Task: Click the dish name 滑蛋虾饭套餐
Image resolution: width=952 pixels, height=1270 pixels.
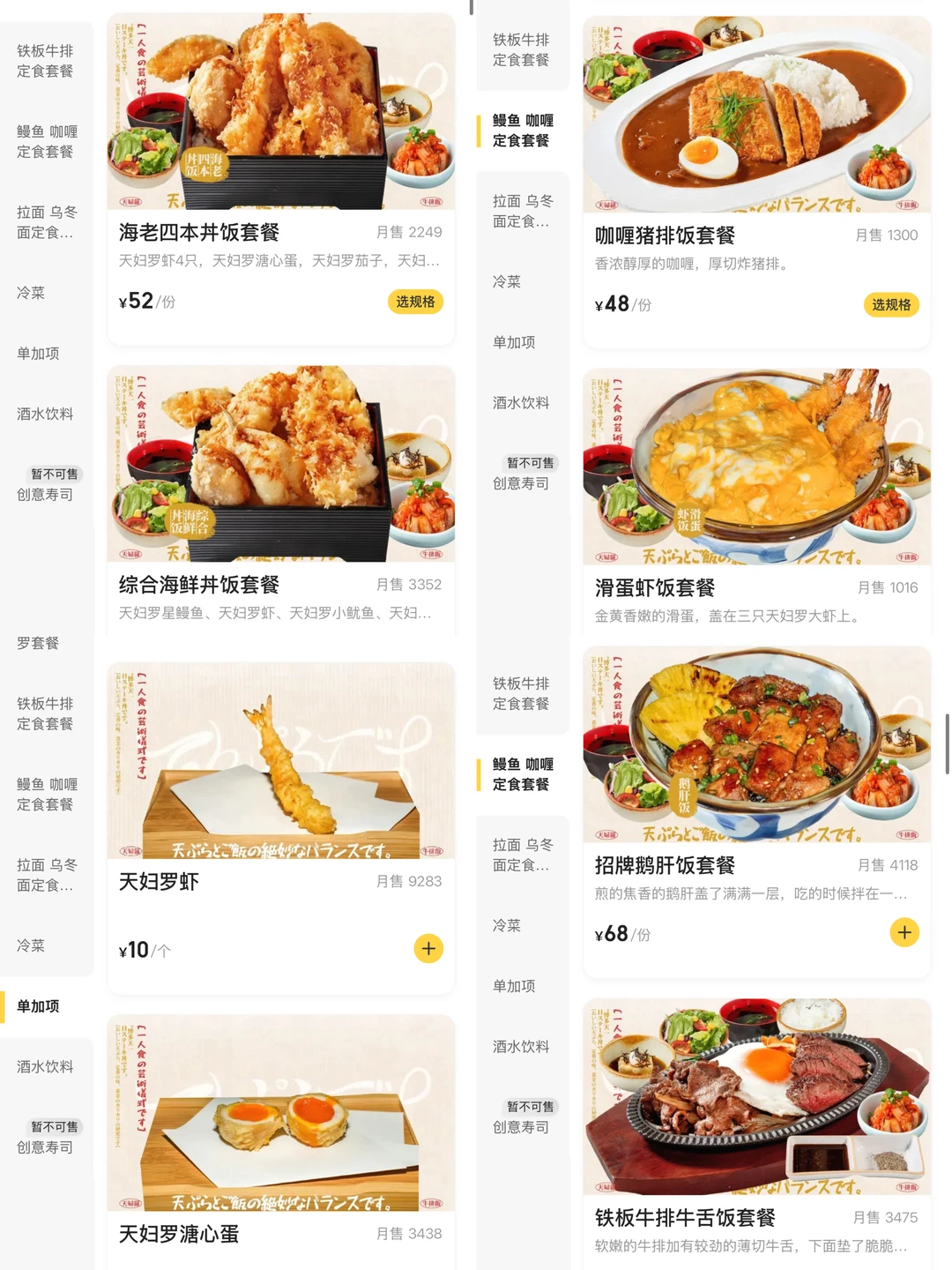Action: pyautogui.click(x=654, y=587)
